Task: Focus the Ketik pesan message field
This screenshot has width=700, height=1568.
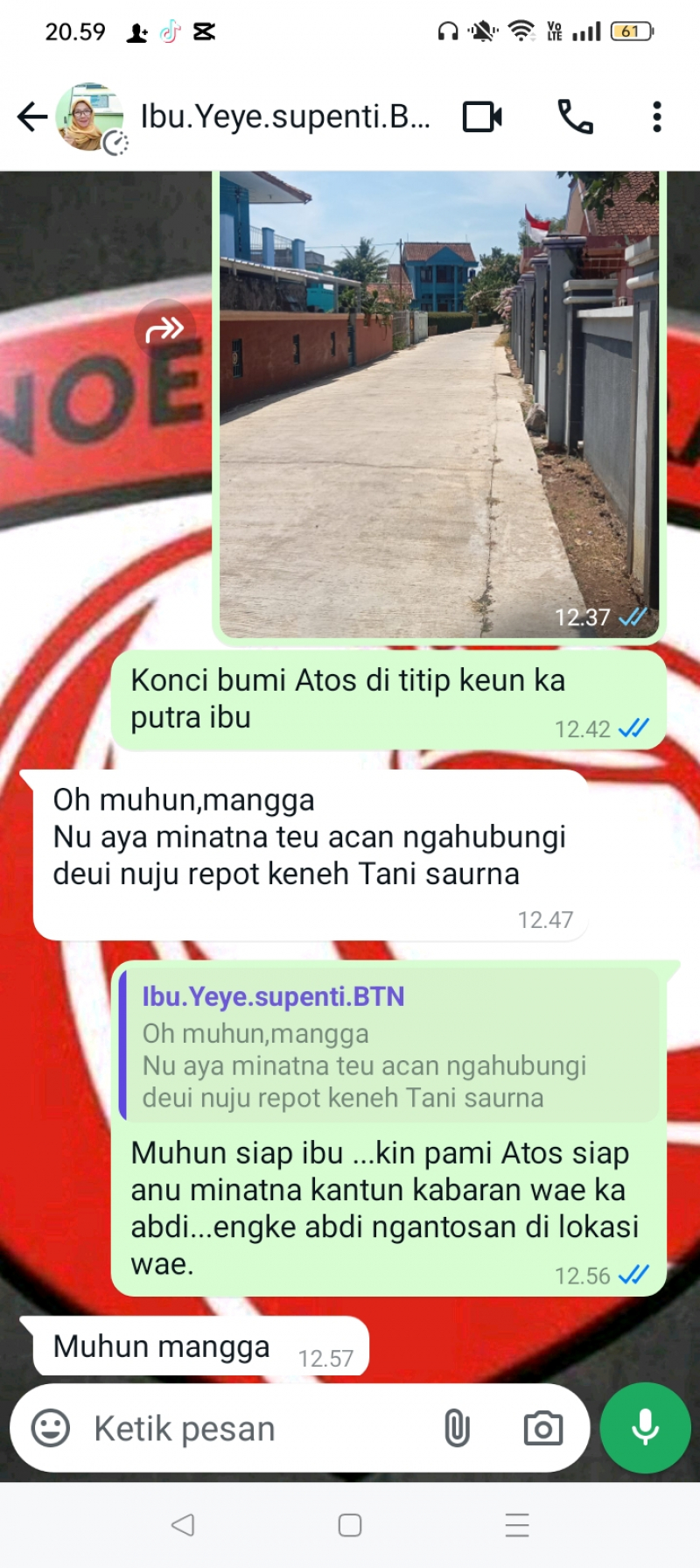Action: click(254, 1429)
